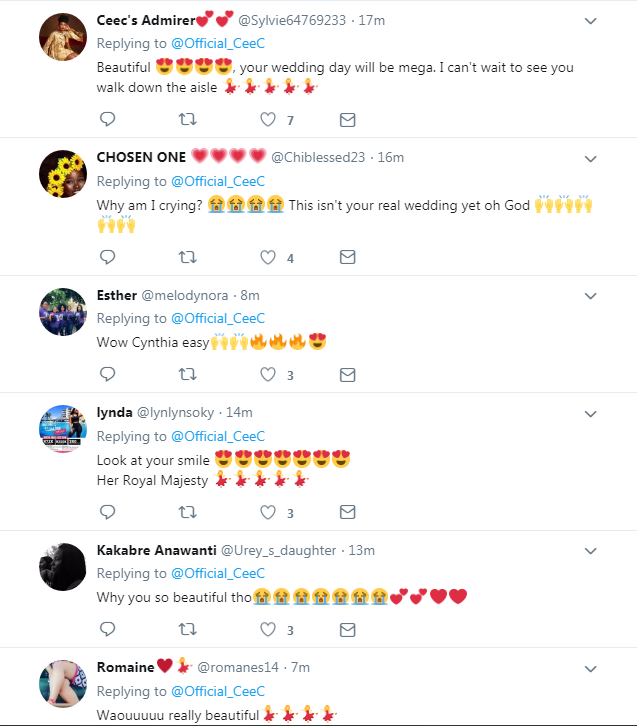
Task: Go to the @Chiblessed23 profile handle
Action: pyautogui.click(x=321, y=157)
